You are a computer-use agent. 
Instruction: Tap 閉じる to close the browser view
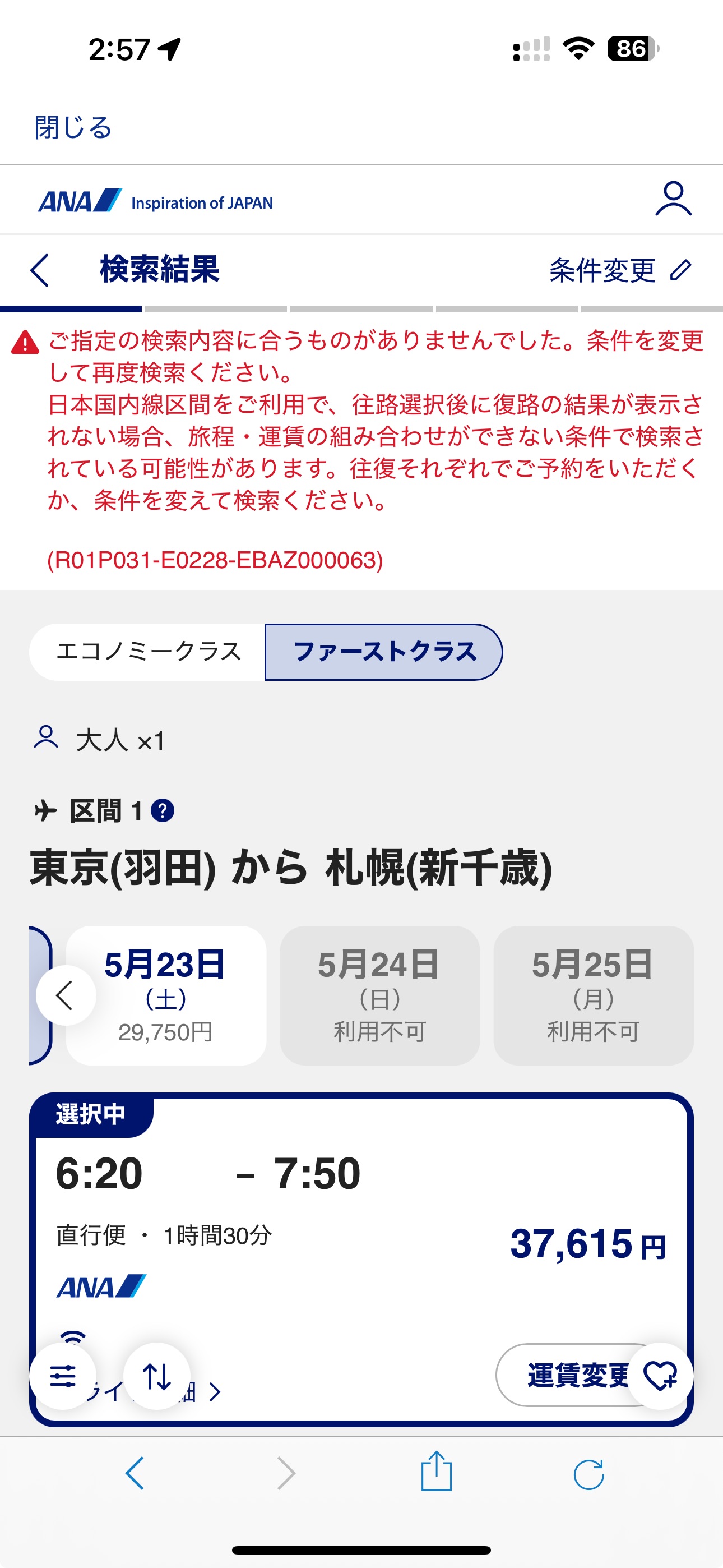tap(73, 128)
